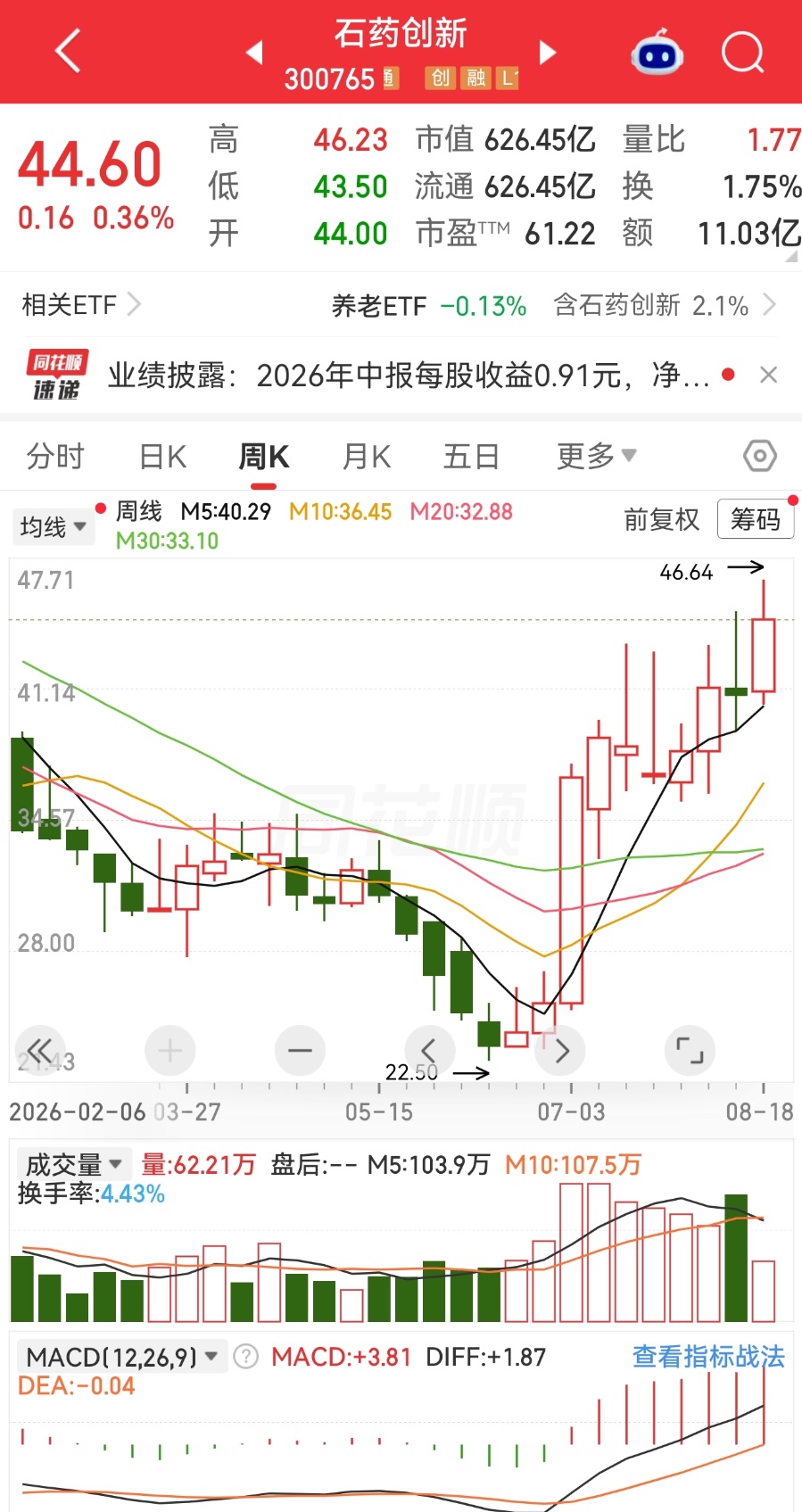Open the search magnifier icon
The height and width of the screenshot is (1512, 802).
[743, 53]
